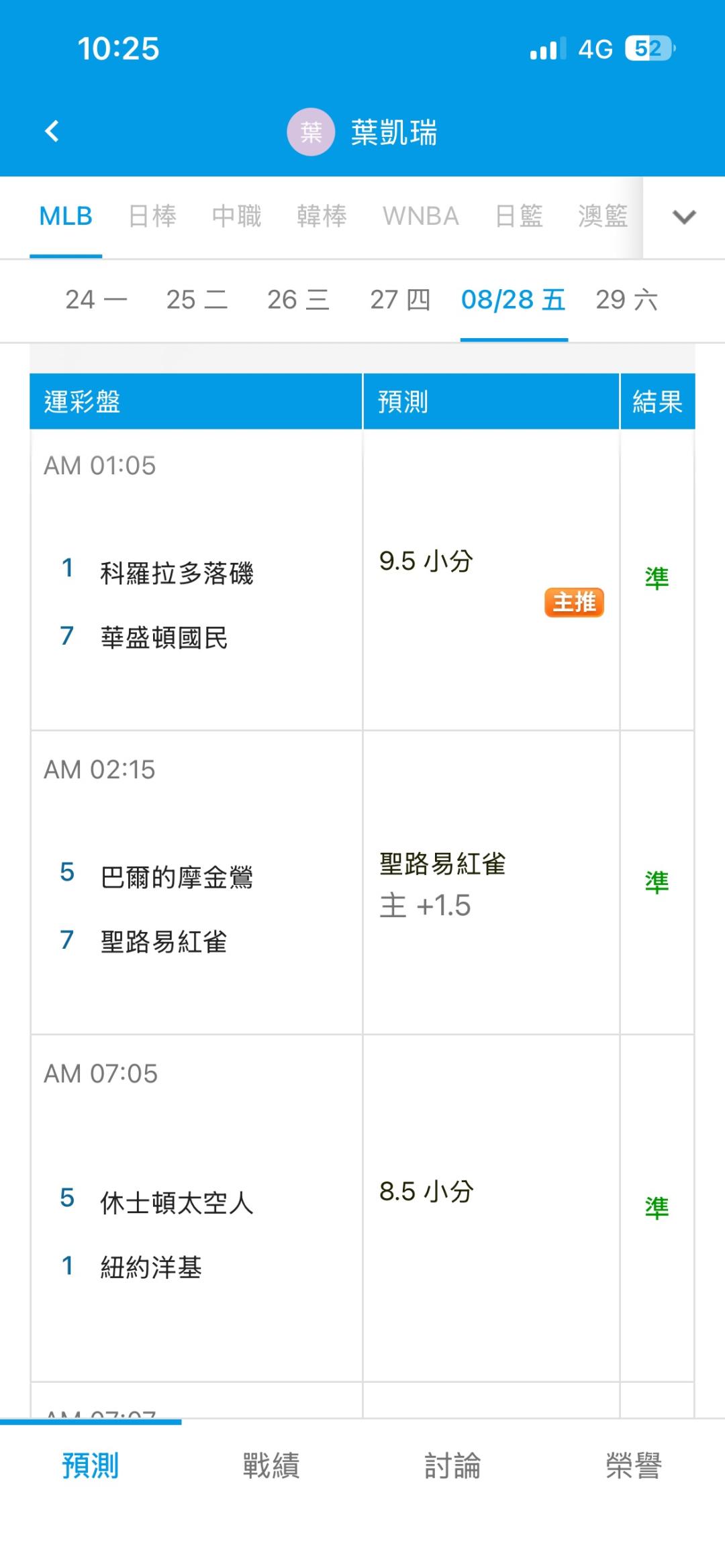This screenshot has width=725, height=1568.
Task: Switch to the 中職 tab
Action: tap(237, 216)
